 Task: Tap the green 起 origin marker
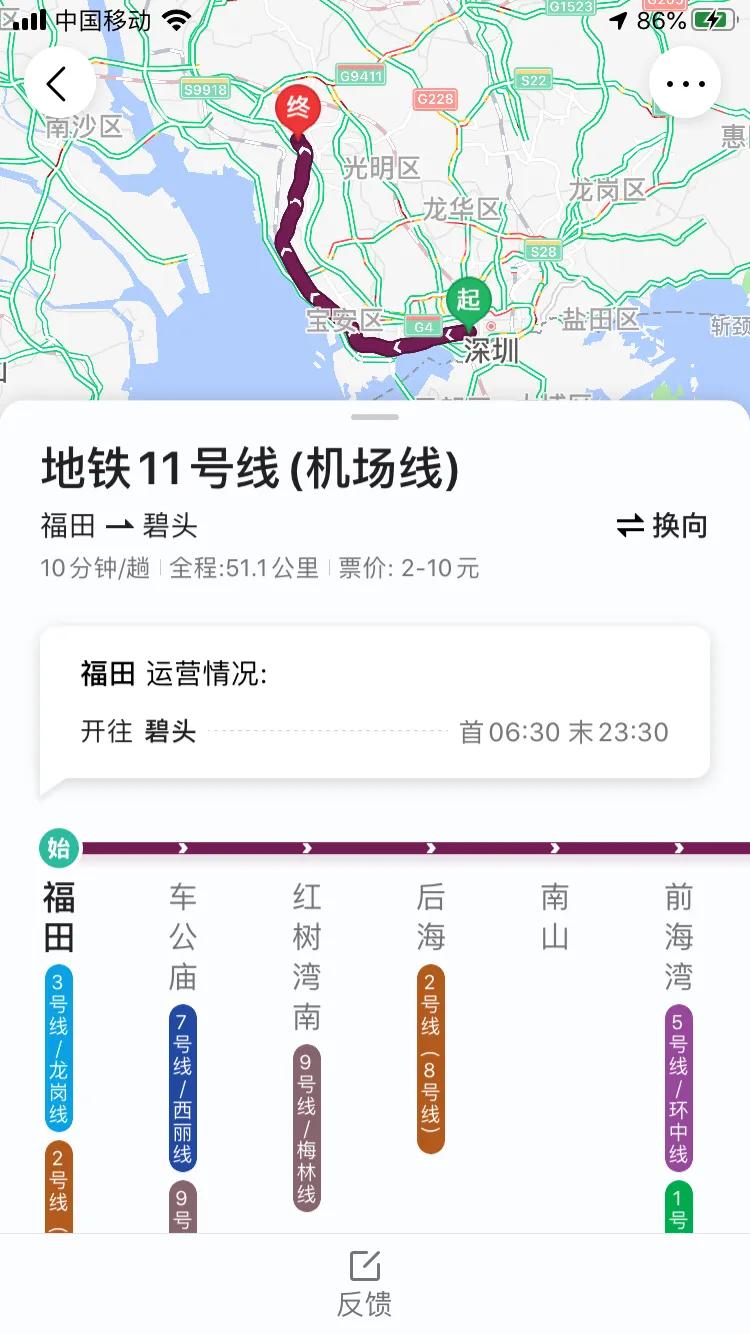(468, 299)
